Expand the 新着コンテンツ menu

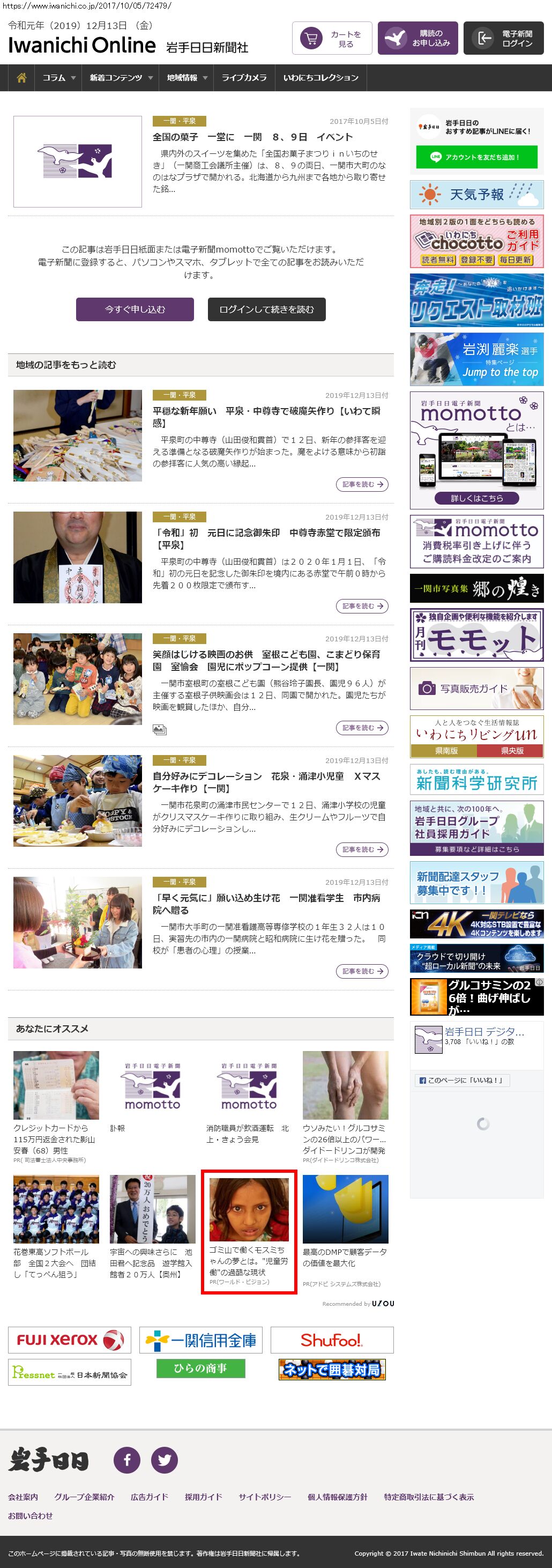[121, 78]
